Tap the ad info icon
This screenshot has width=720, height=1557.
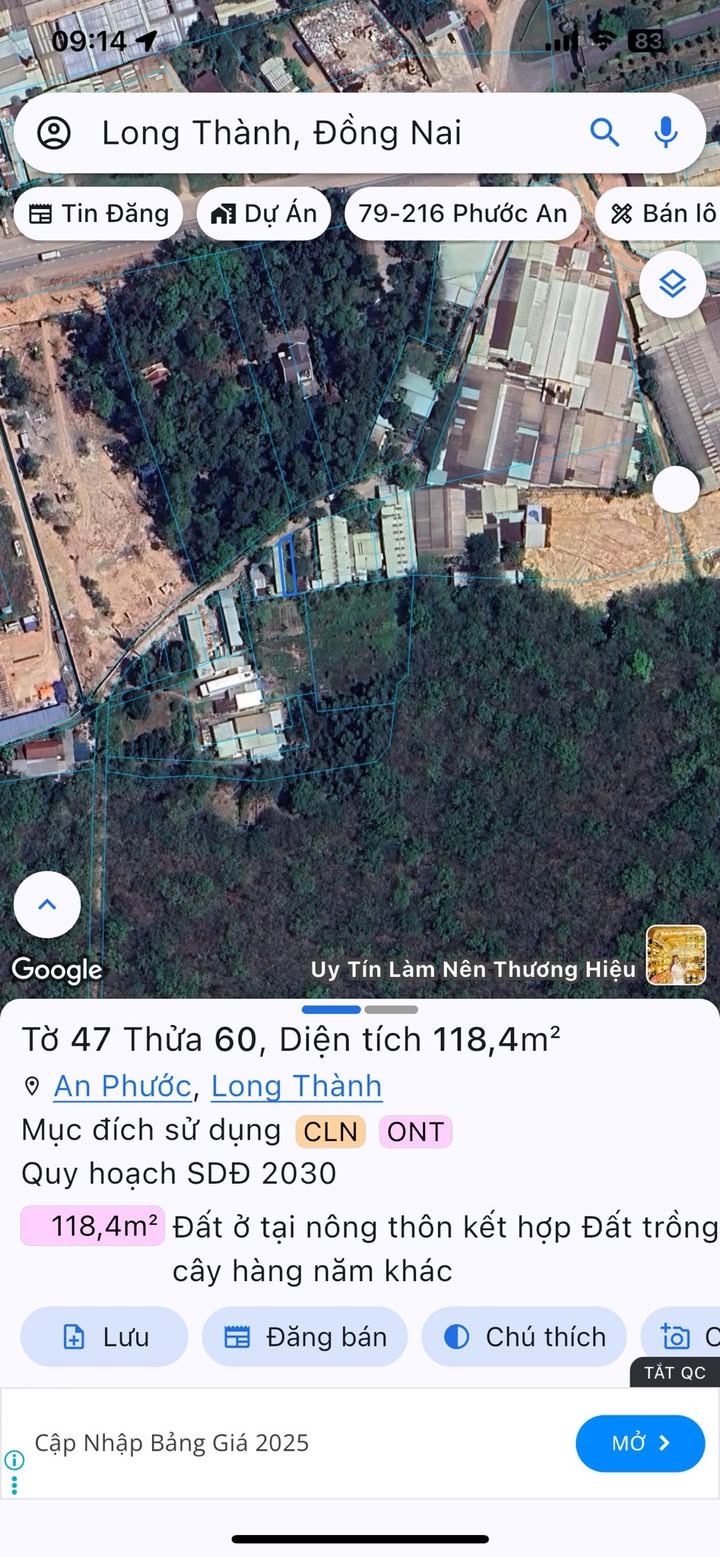click(x=14, y=1460)
